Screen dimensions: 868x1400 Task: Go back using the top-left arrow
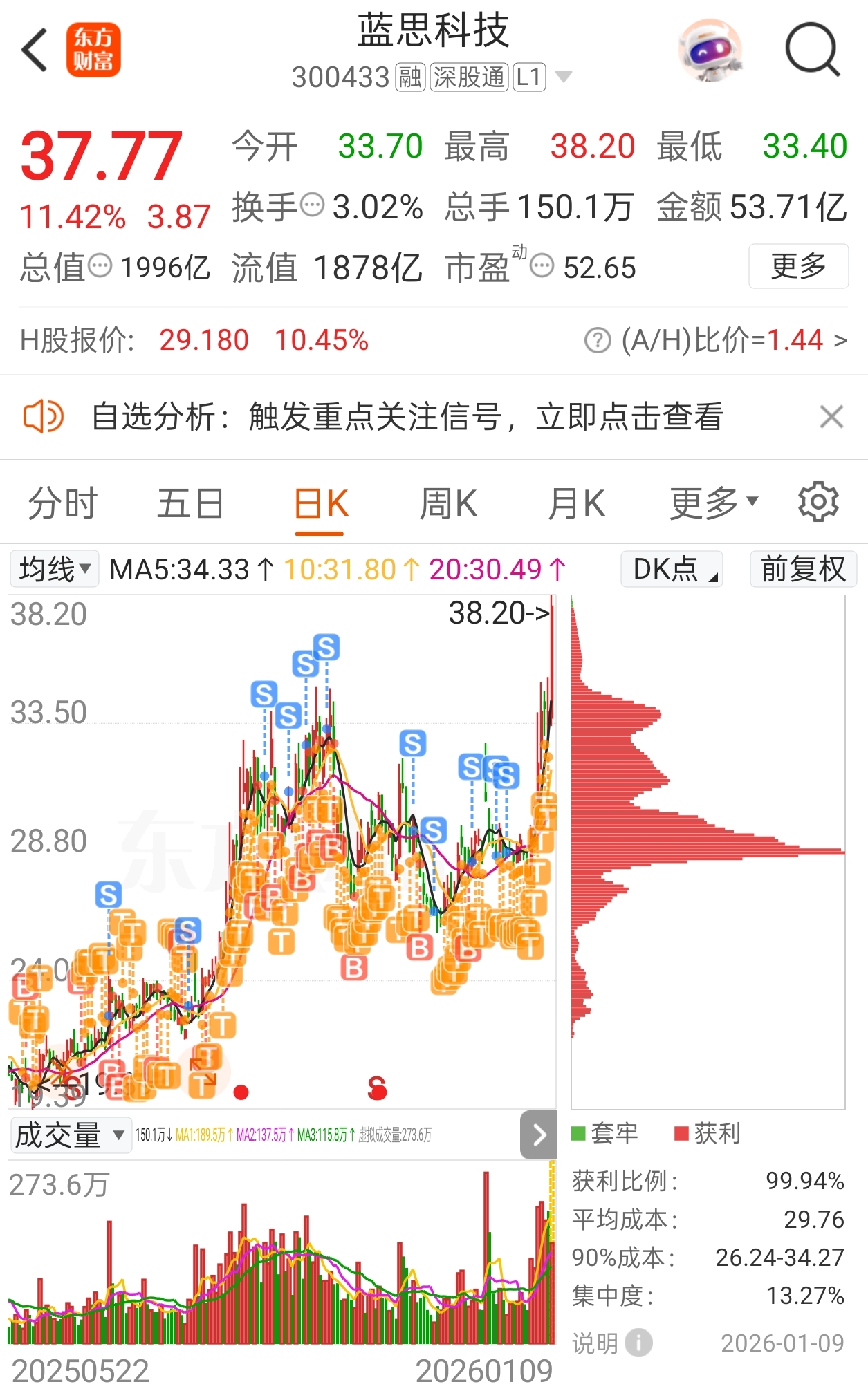35,50
